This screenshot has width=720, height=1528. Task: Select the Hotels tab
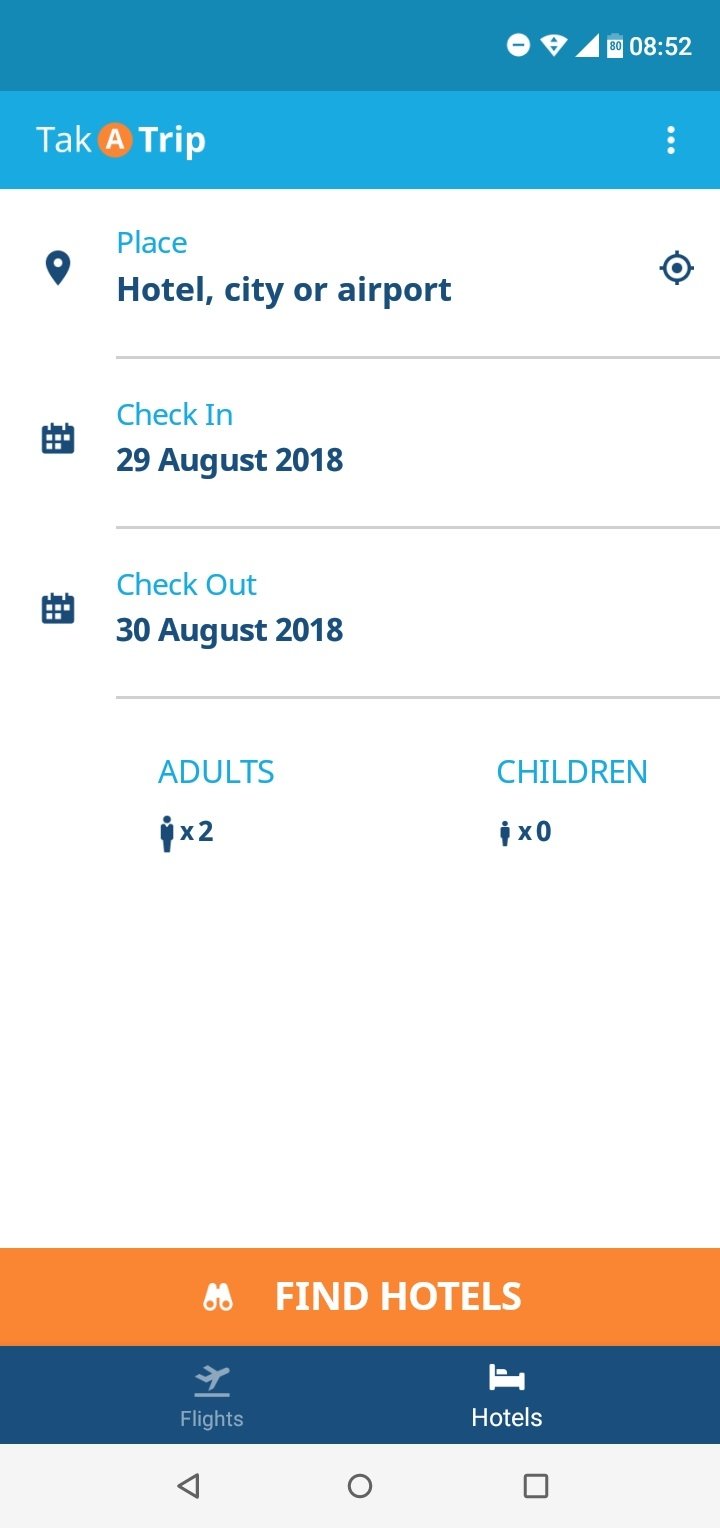click(507, 1396)
